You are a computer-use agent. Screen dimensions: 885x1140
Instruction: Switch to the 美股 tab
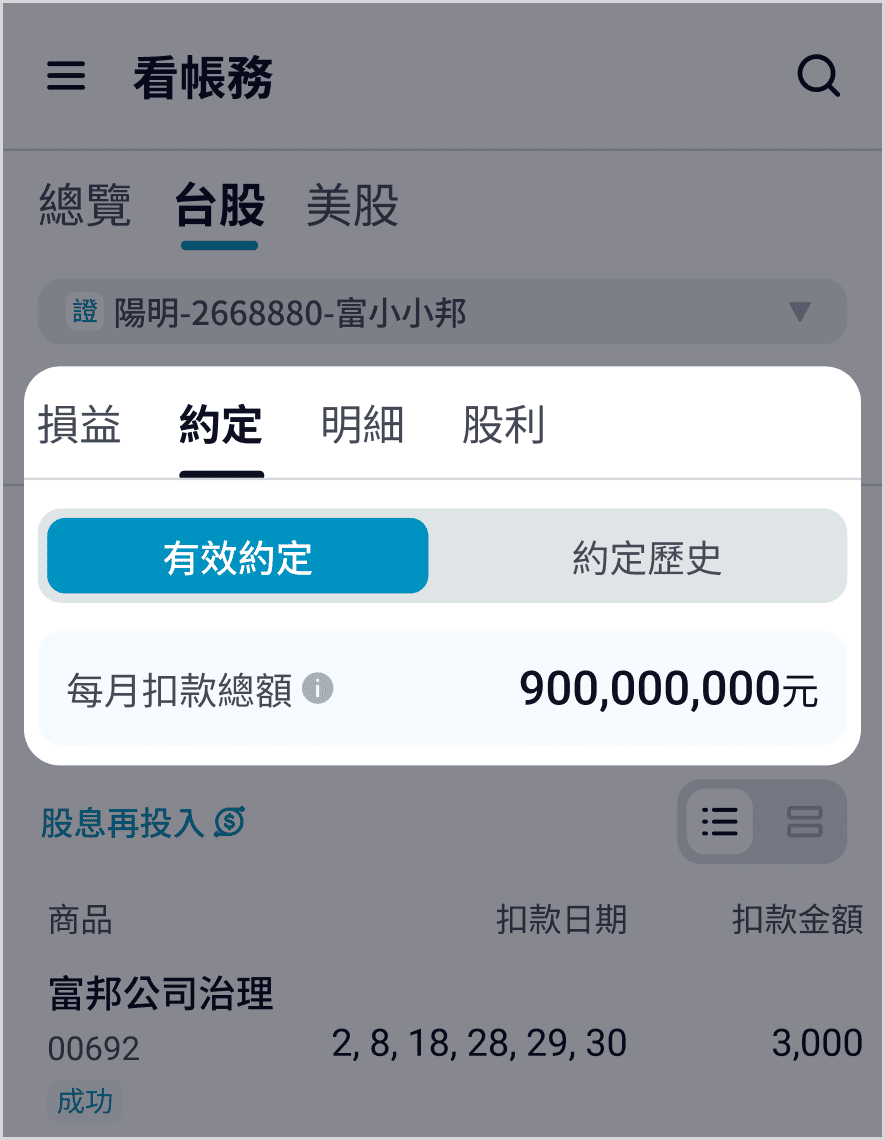[352, 206]
